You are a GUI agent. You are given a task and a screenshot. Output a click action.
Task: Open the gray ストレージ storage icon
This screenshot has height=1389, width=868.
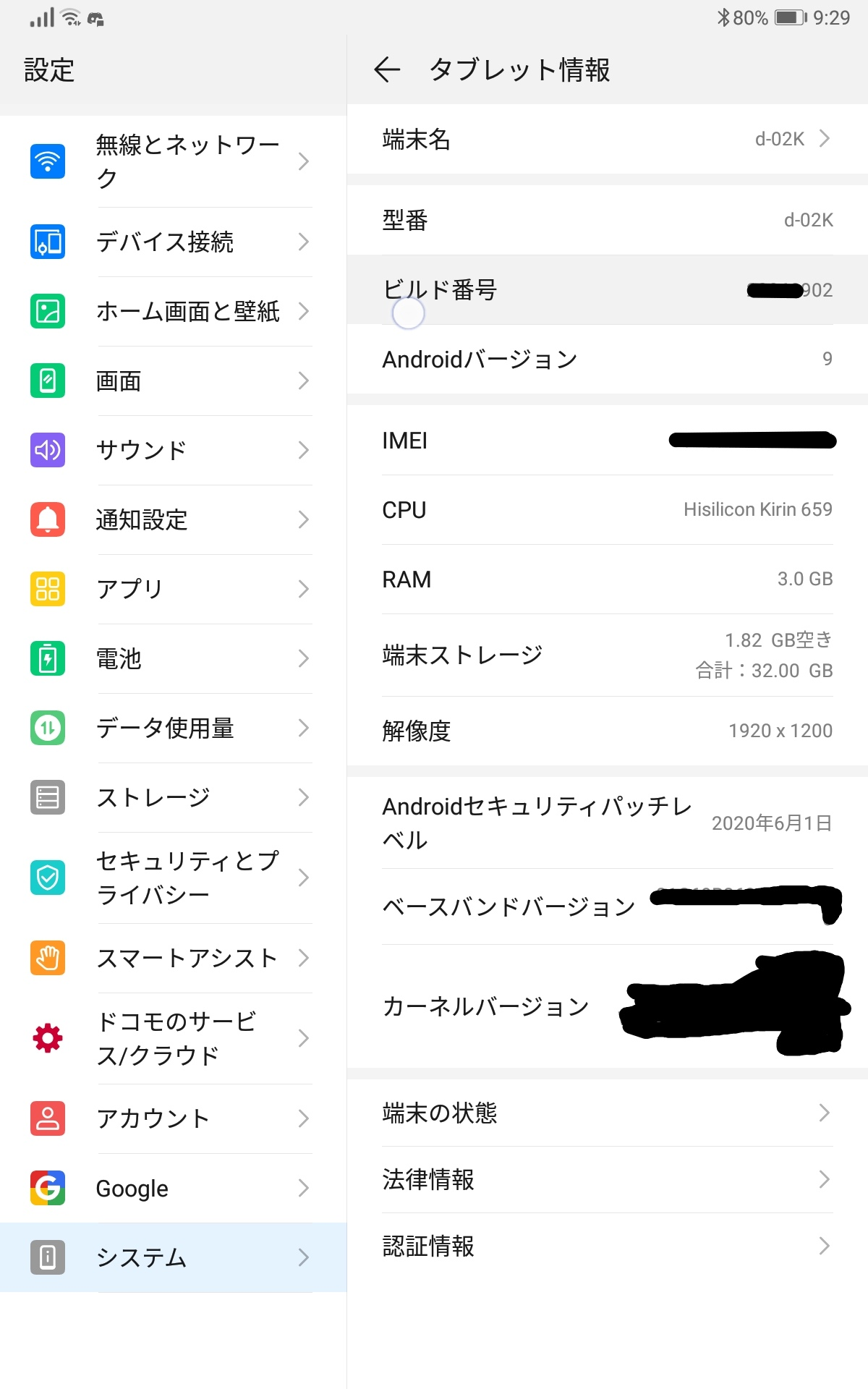point(47,797)
